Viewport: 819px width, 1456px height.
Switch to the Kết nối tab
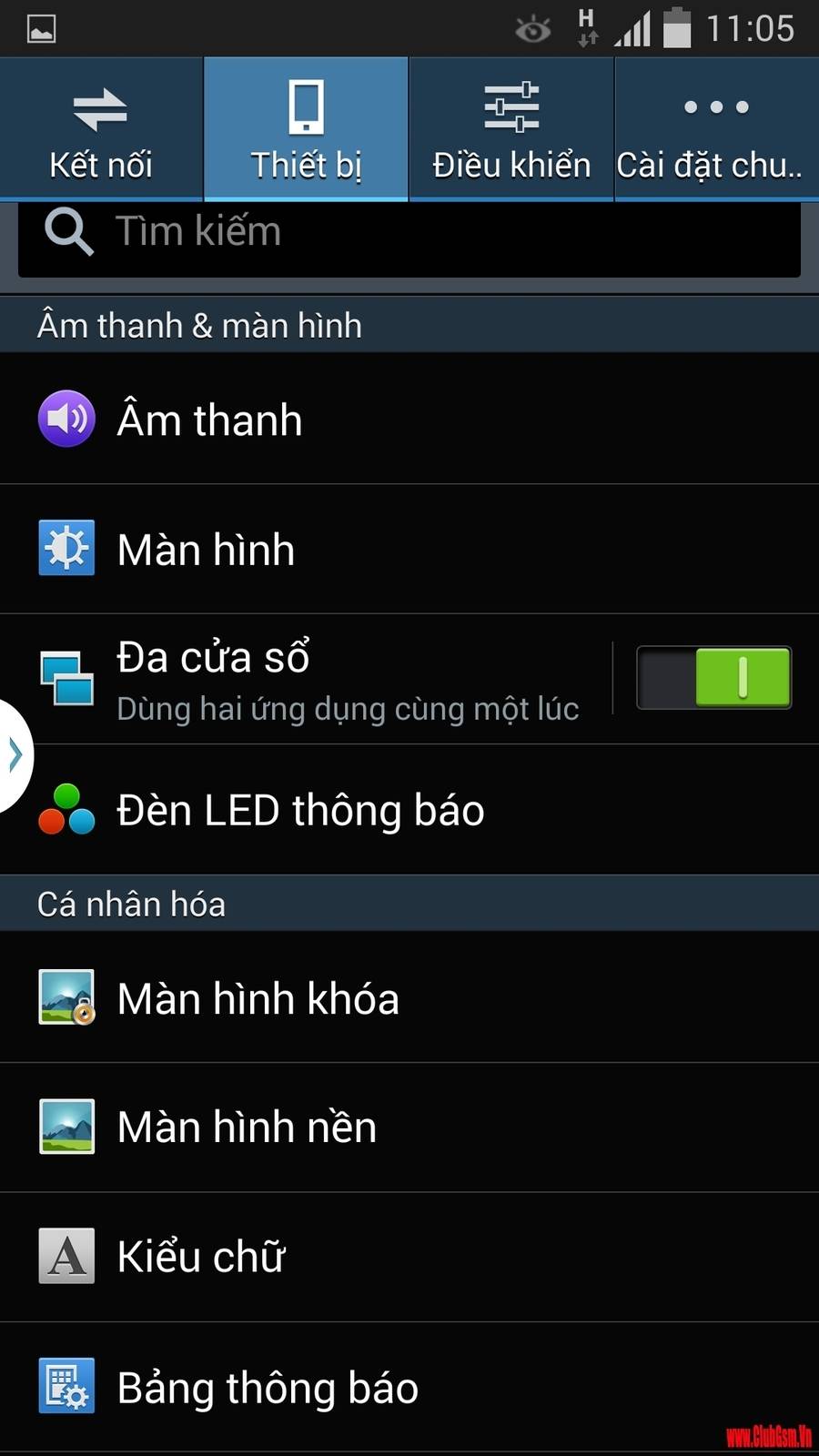click(x=101, y=129)
